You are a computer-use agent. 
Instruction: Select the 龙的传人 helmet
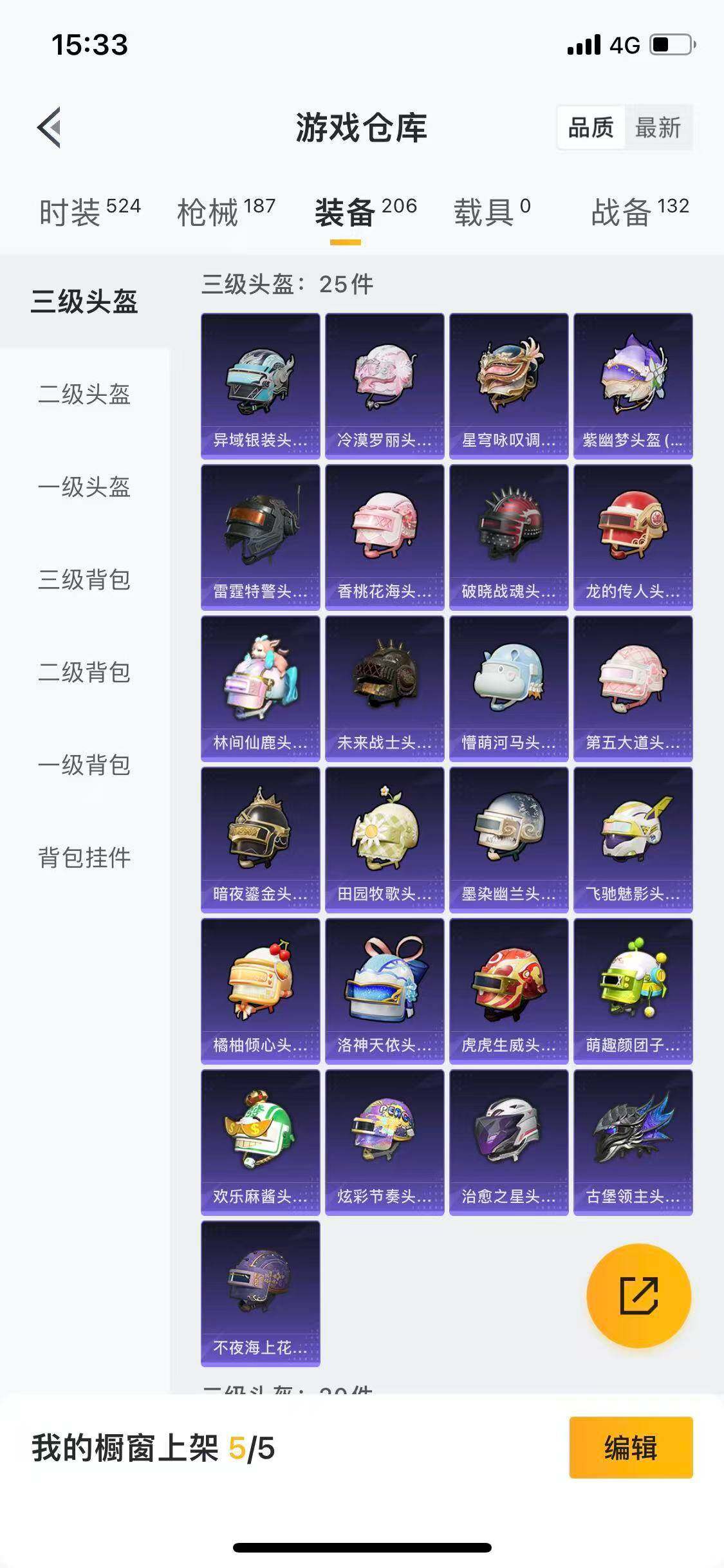632,539
